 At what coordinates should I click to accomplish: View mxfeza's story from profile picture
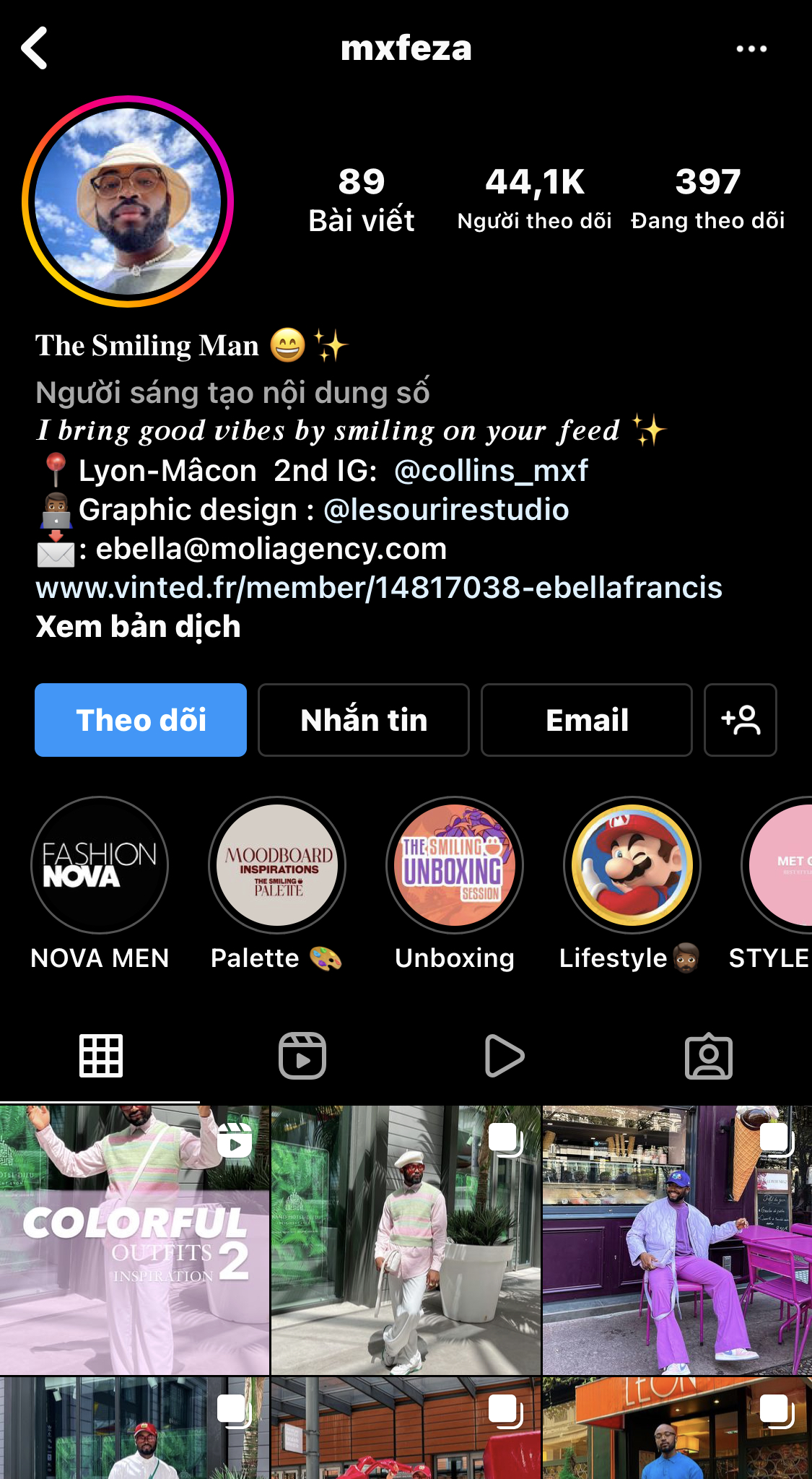pyautogui.click(x=128, y=201)
